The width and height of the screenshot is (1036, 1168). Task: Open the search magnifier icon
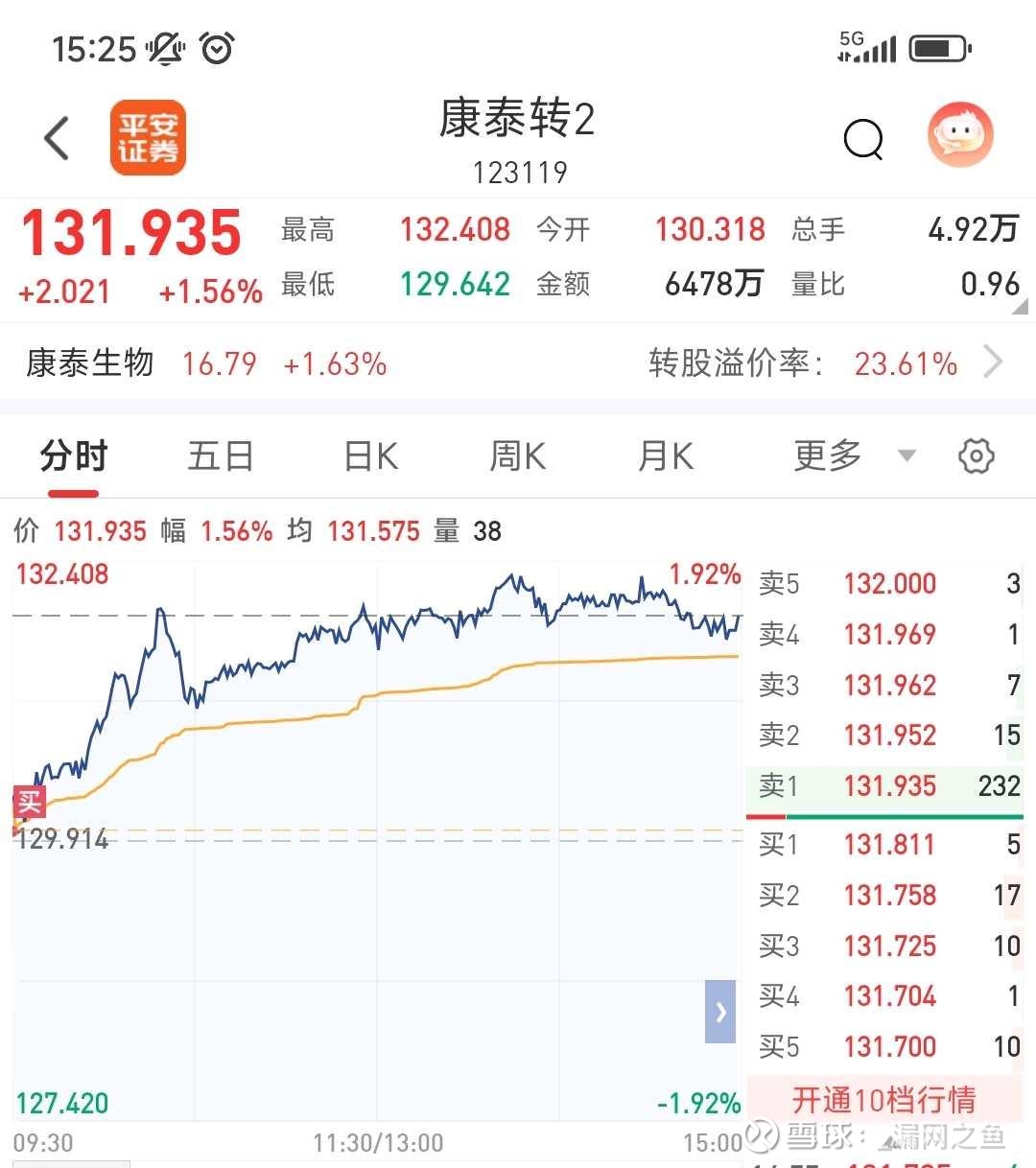pos(862,140)
